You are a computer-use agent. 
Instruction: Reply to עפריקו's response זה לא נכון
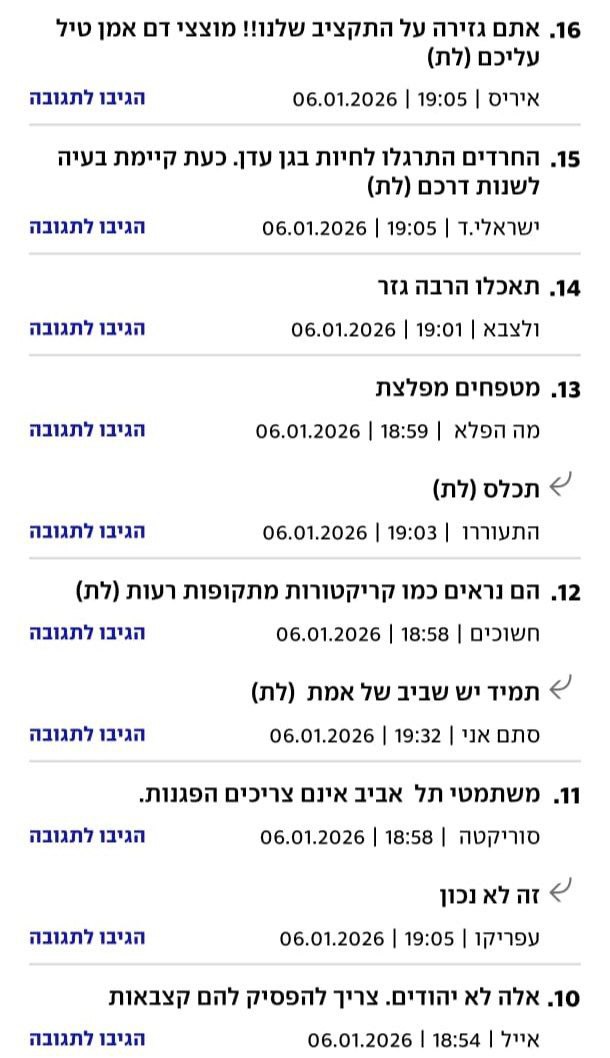(87, 938)
